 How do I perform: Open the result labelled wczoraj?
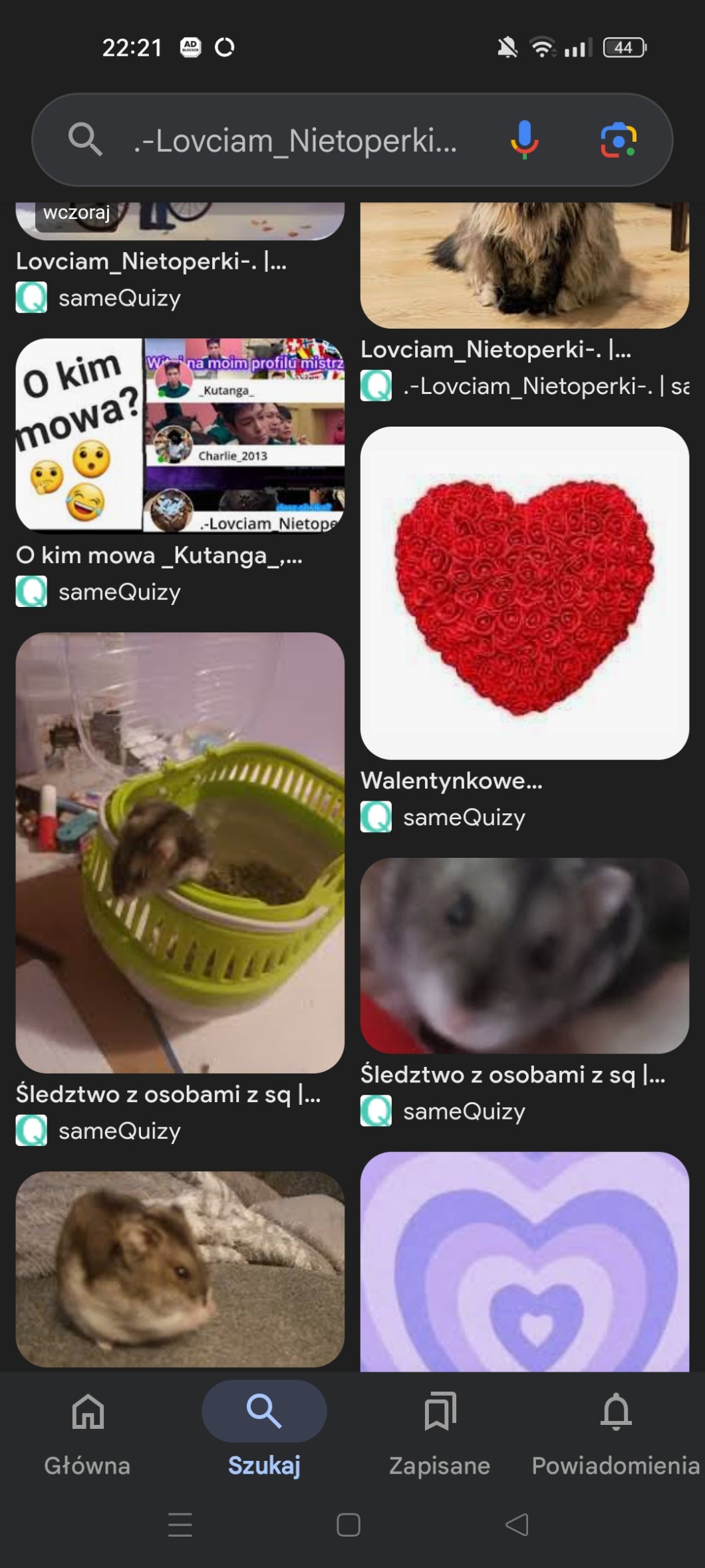coord(180,221)
